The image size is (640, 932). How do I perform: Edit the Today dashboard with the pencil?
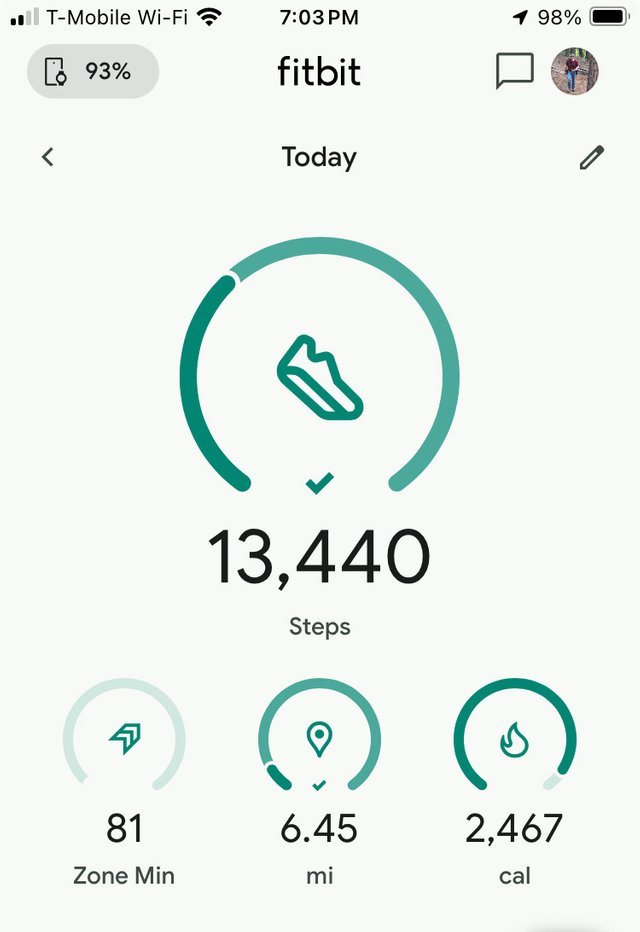[x=592, y=157]
